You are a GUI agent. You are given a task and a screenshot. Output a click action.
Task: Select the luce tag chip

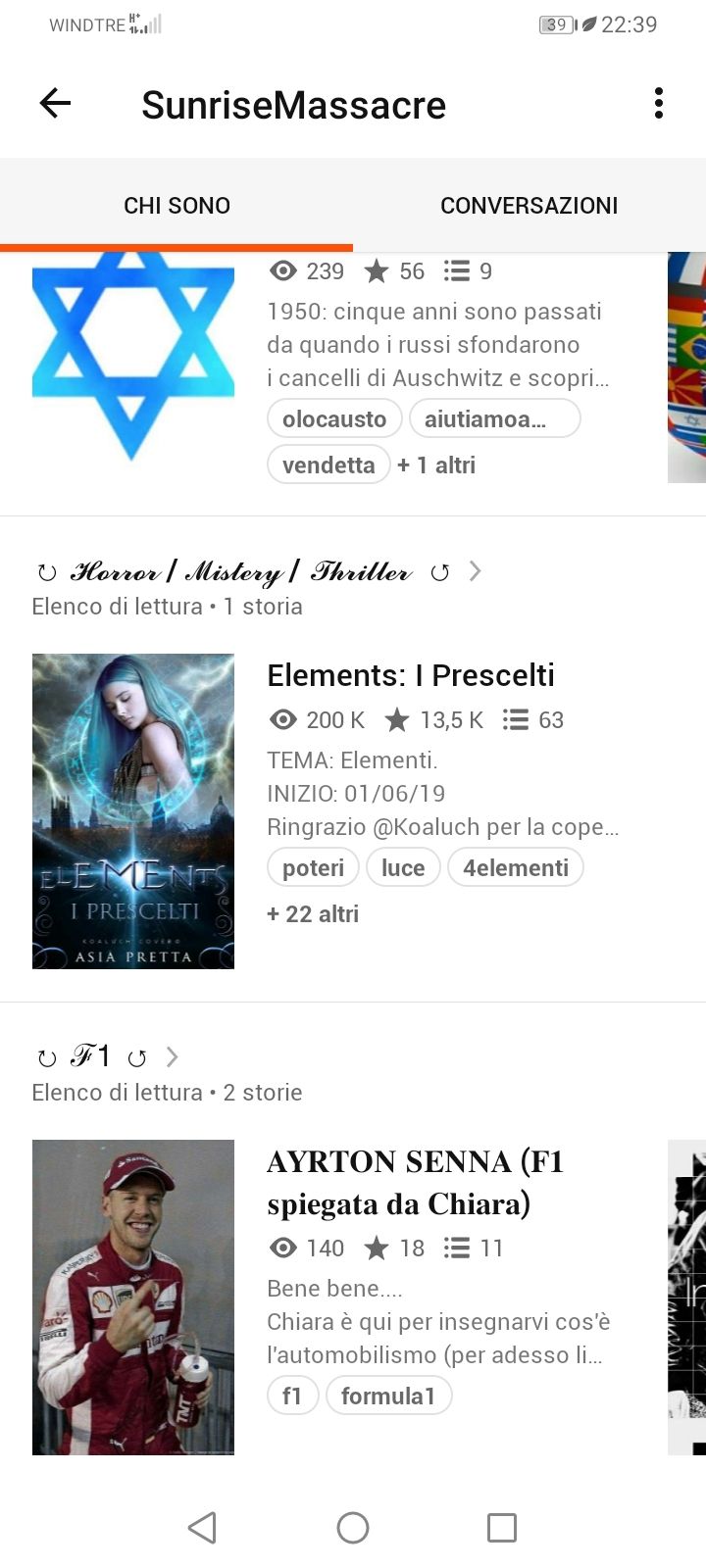pos(403,867)
